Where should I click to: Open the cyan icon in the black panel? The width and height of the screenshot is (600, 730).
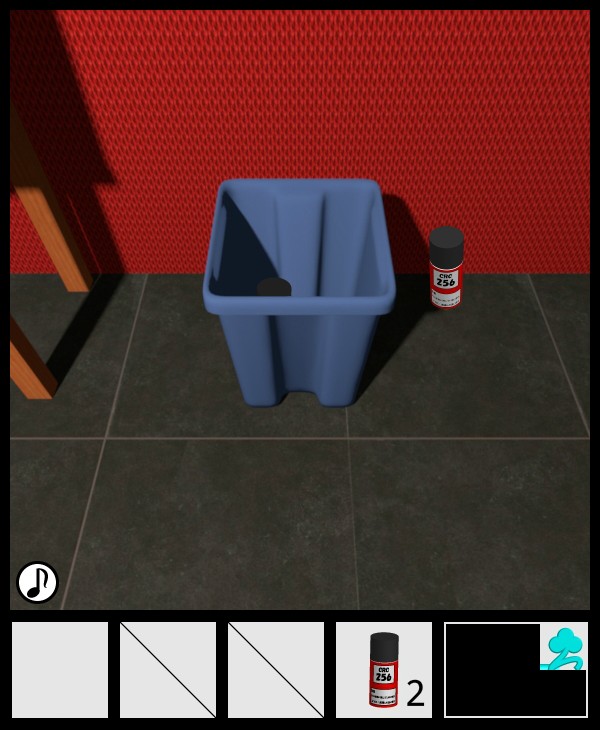(564, 647)
